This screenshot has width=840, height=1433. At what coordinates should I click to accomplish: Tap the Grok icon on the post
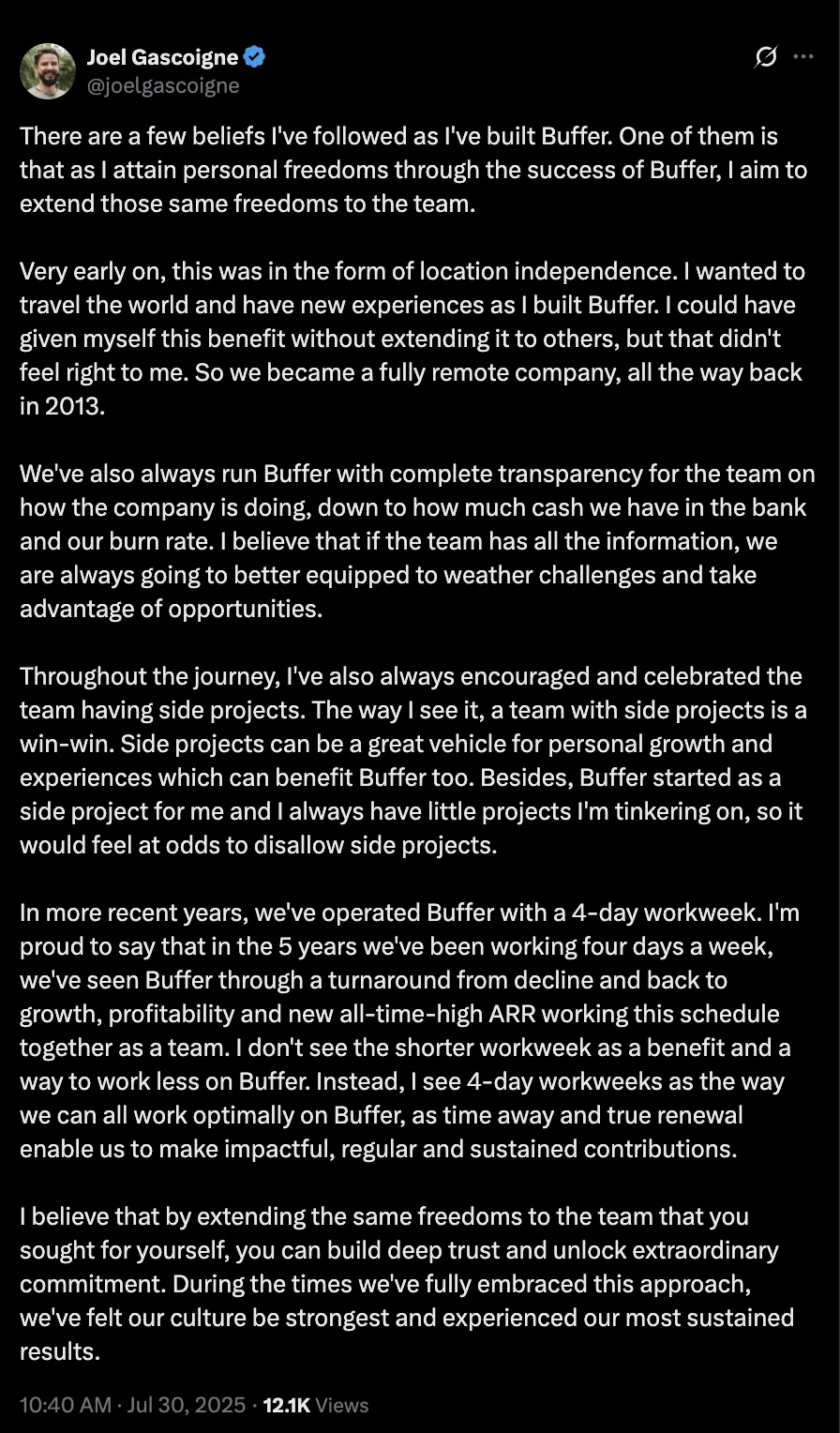click(x=765, y=57)
